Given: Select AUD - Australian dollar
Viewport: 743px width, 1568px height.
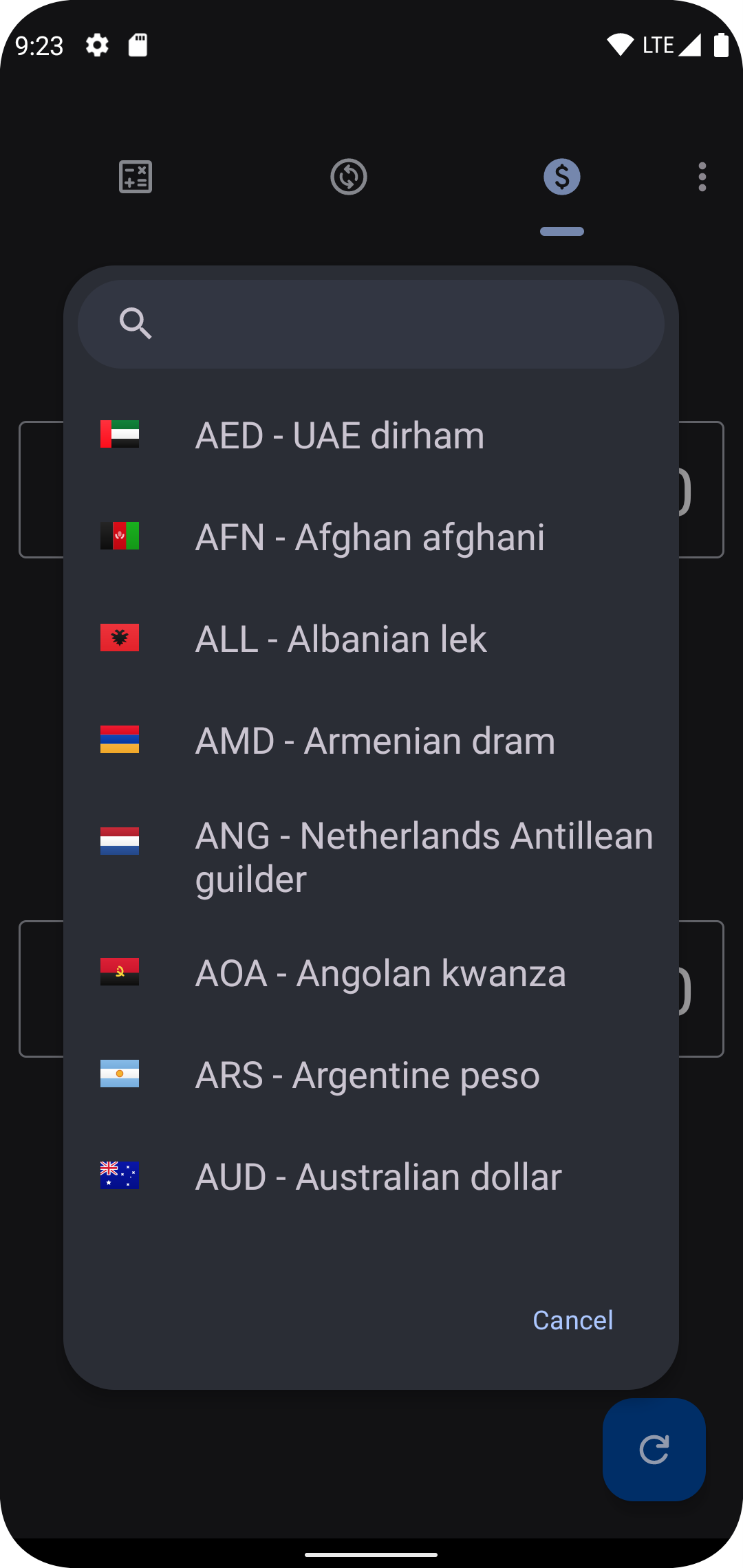Looking at the screenshot, I should [371, 1177].
